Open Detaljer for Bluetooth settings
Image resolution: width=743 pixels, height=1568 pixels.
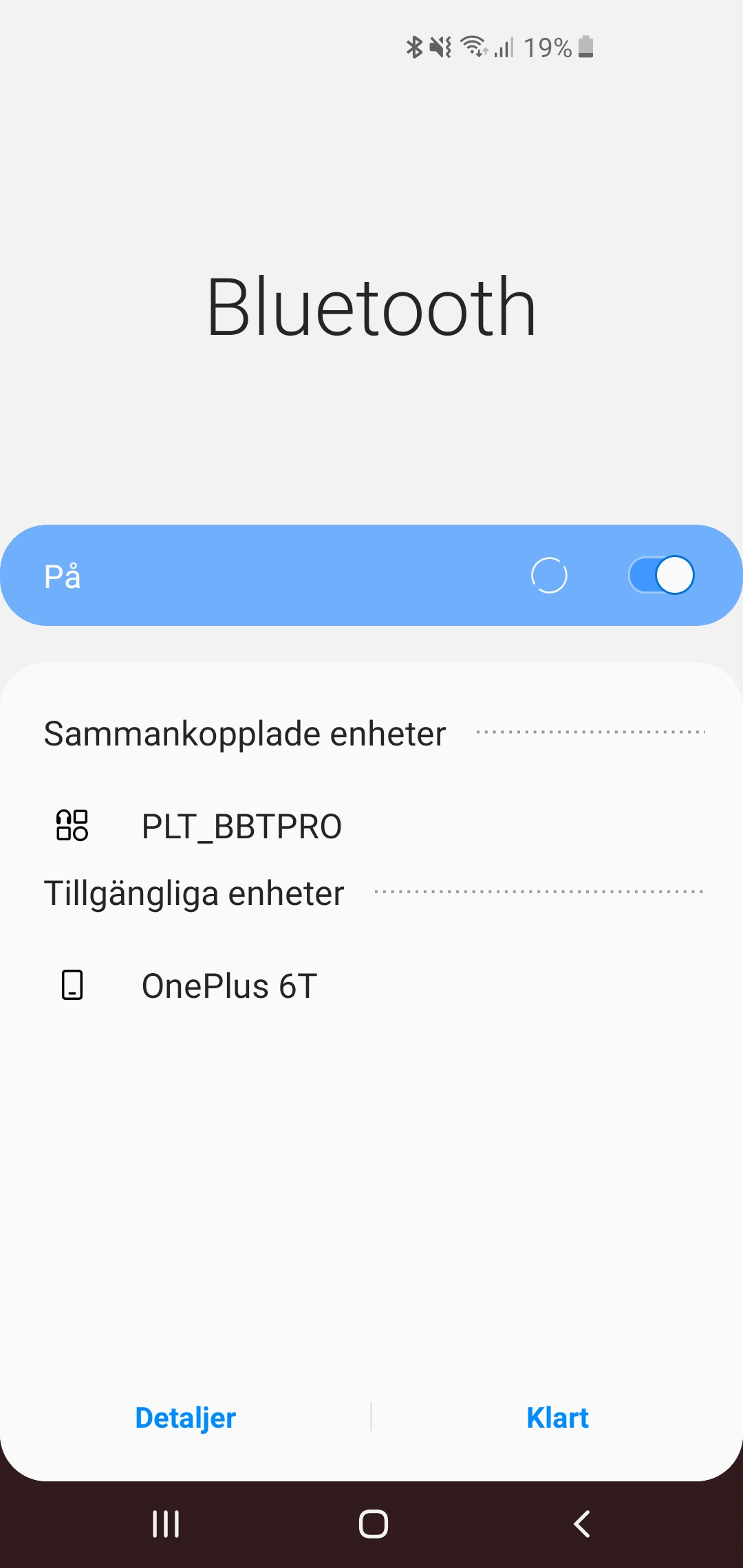(x=185, y=1417)
